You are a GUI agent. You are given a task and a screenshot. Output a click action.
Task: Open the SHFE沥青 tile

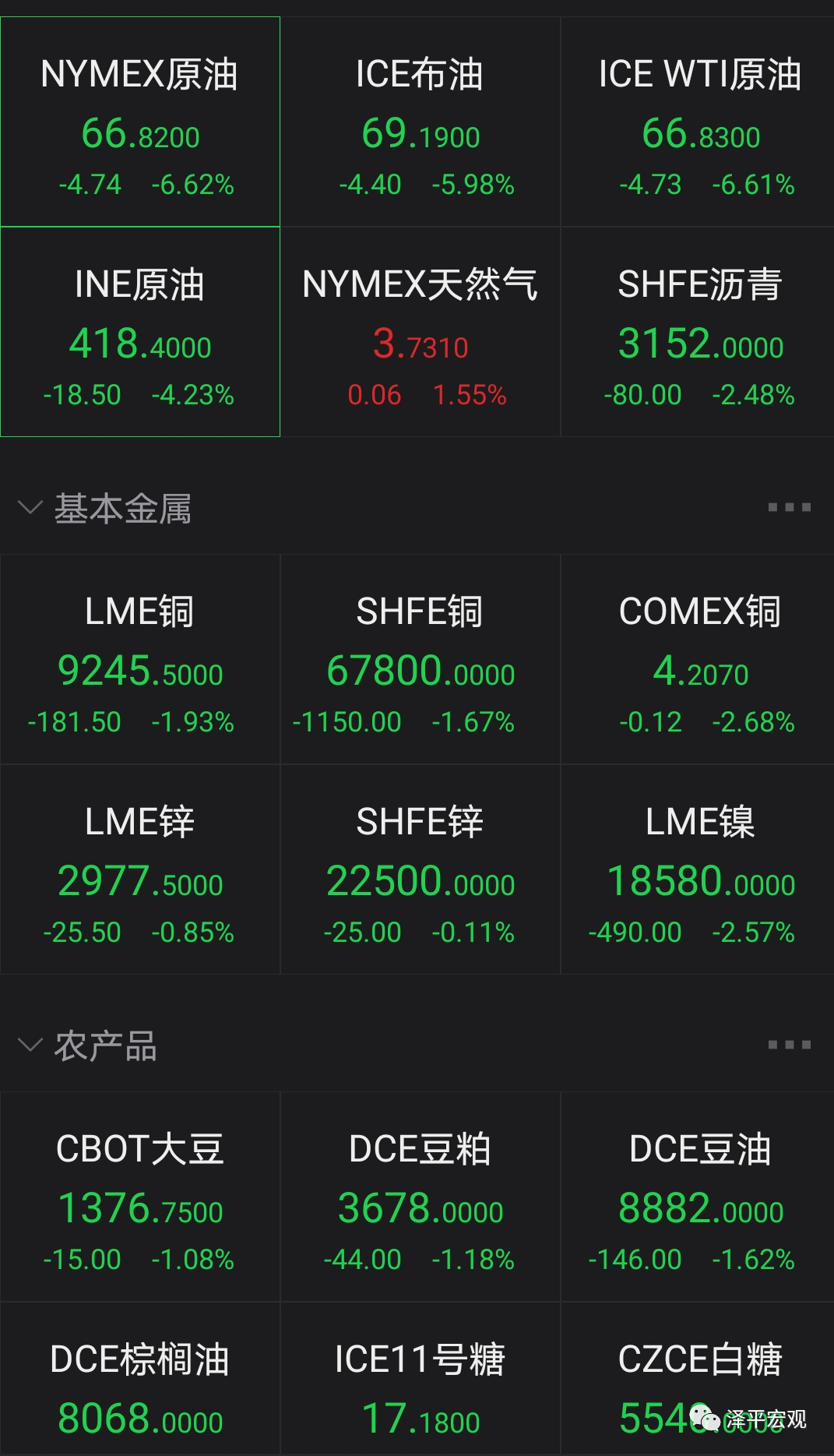[698, 332]
